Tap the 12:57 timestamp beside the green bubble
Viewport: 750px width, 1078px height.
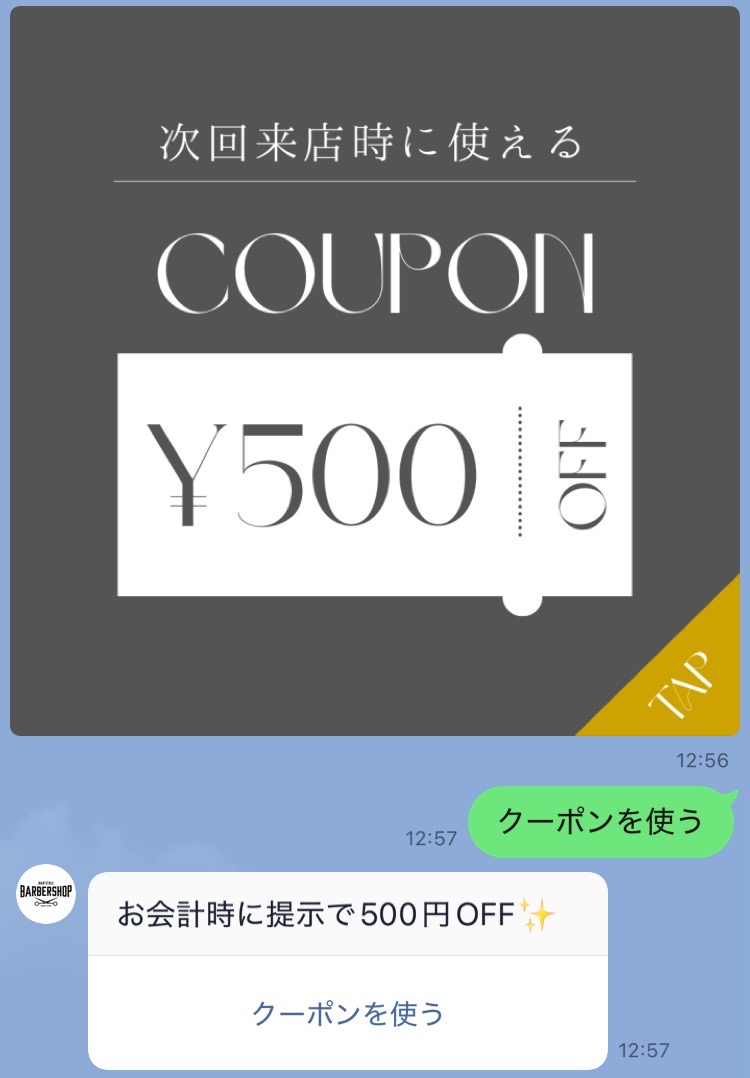click(432, 840)
